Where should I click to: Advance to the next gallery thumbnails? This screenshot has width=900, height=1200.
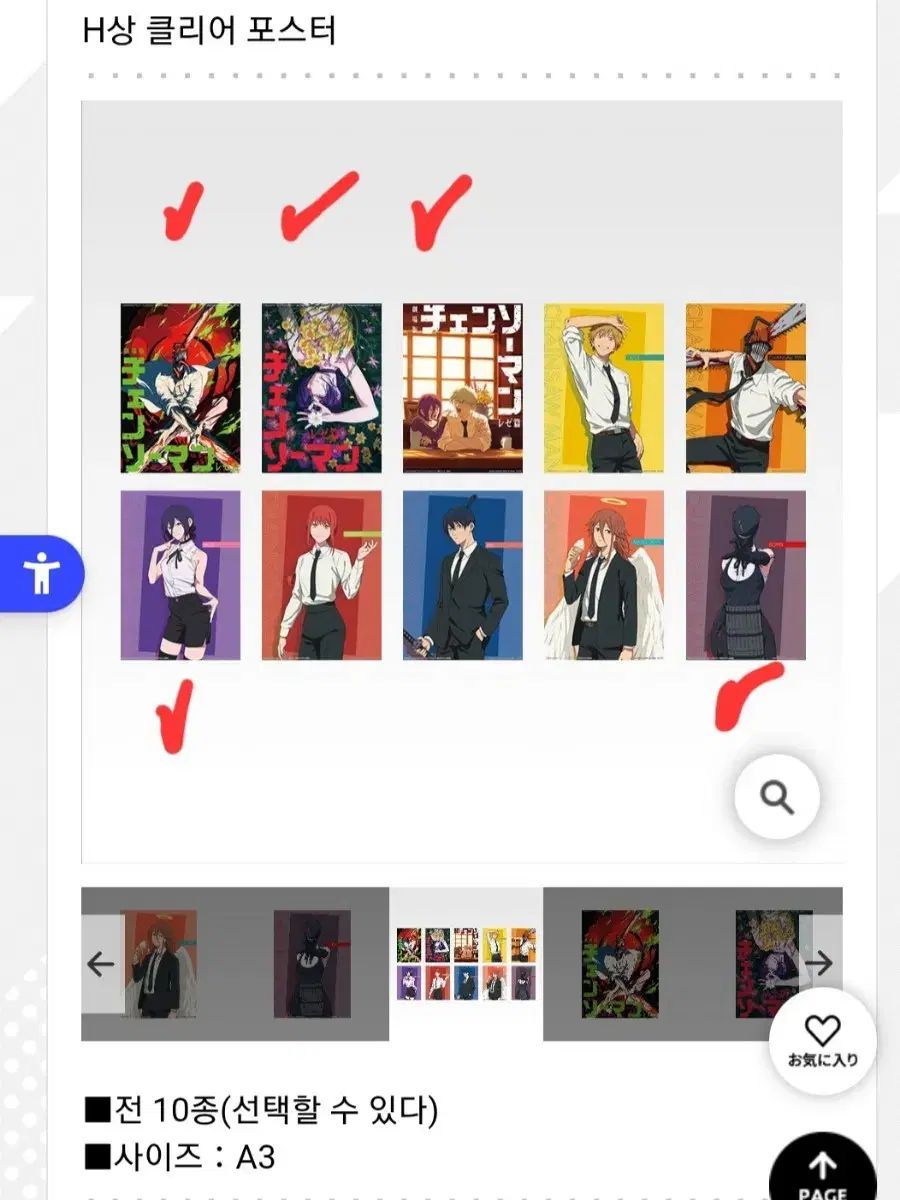tap(820, 964)
